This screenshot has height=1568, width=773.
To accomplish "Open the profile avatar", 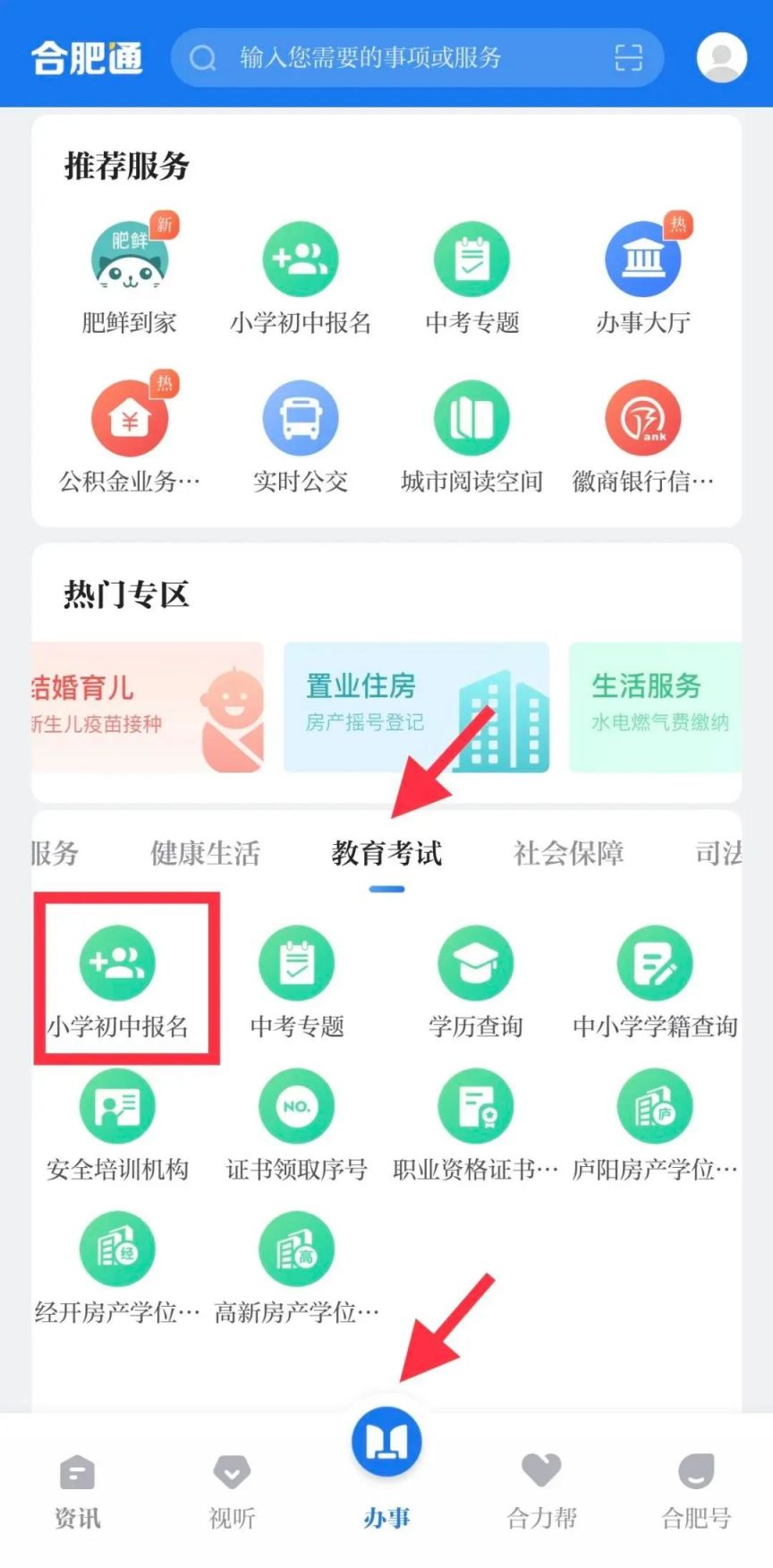I will [721, 57].
